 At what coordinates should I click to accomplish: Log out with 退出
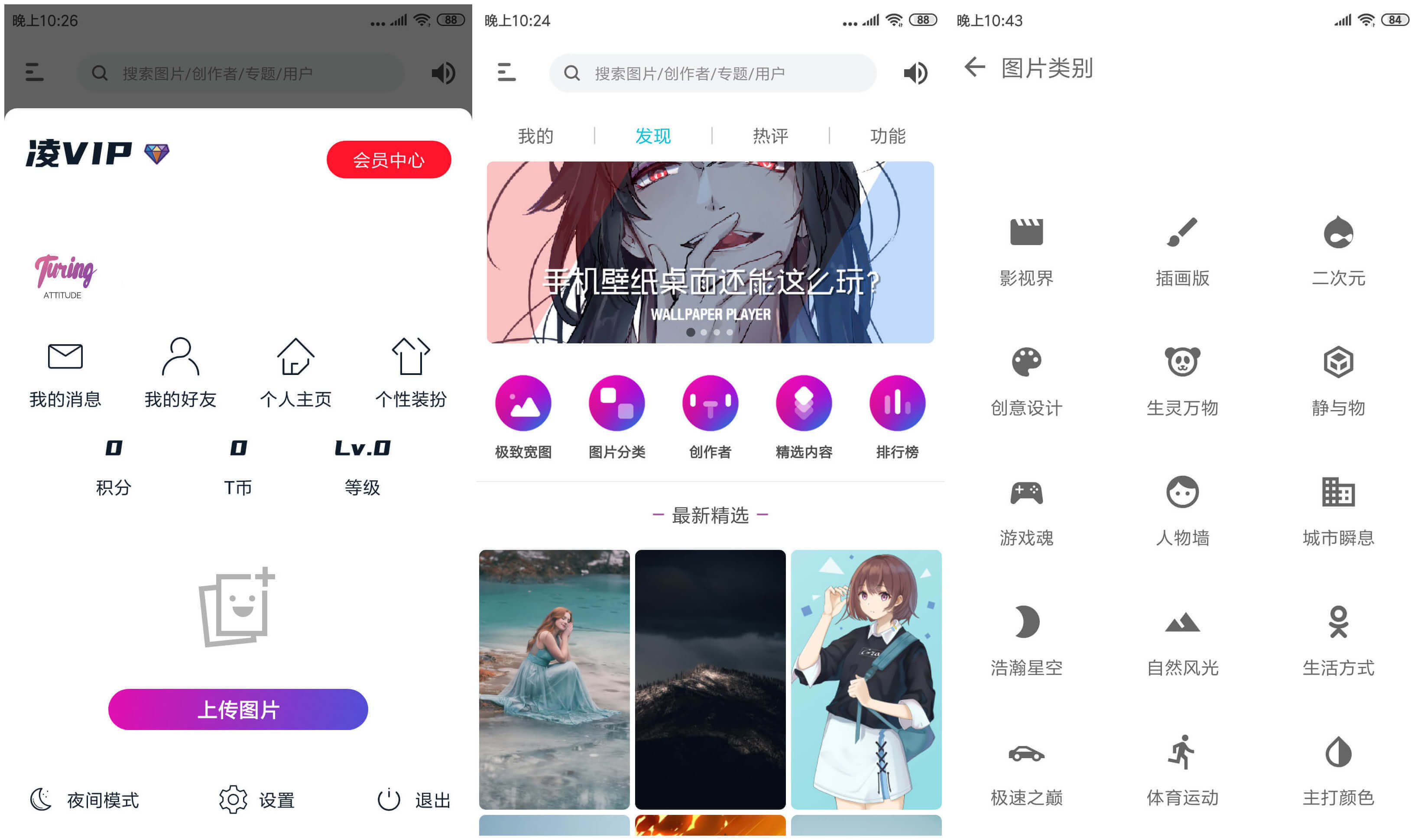414,799
